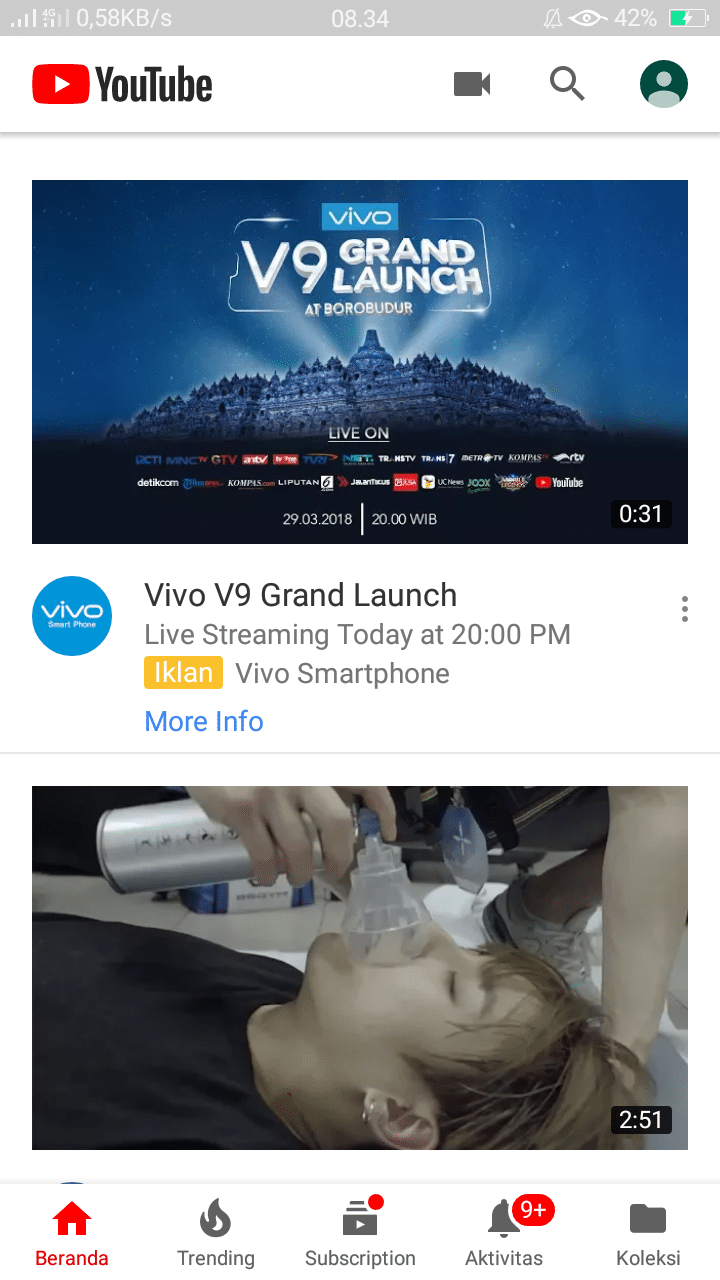Viewport: 720px width, 1280px height.
Task: Open YouTube search
Action: point(567,84)
